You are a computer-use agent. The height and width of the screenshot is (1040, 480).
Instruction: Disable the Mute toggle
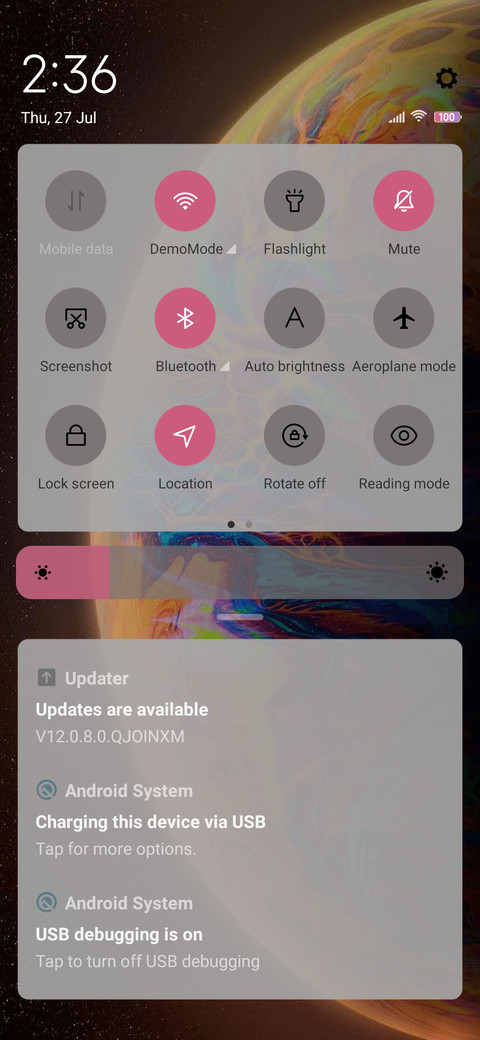404,201
